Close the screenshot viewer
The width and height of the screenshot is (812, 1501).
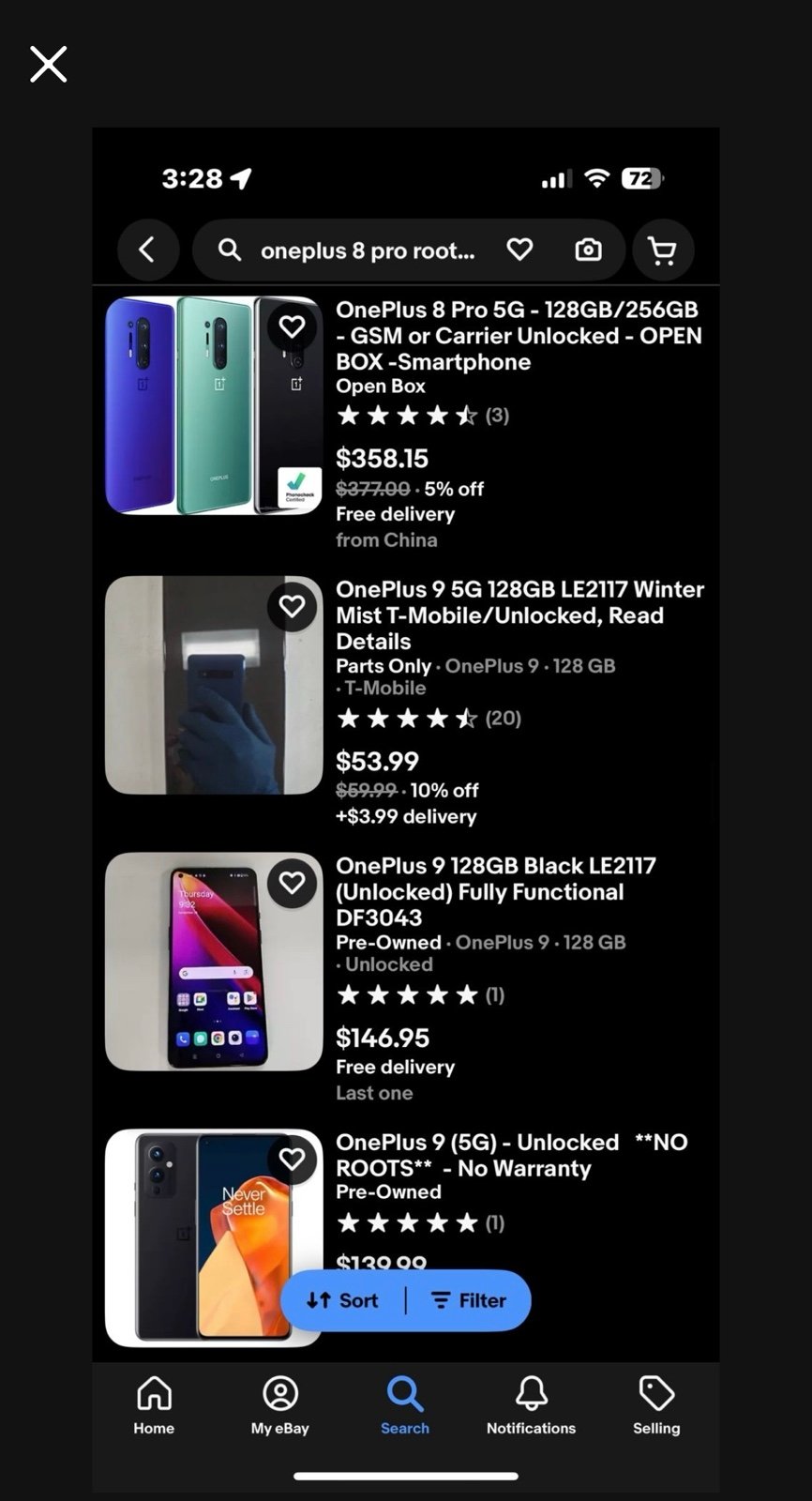(48, 65)
